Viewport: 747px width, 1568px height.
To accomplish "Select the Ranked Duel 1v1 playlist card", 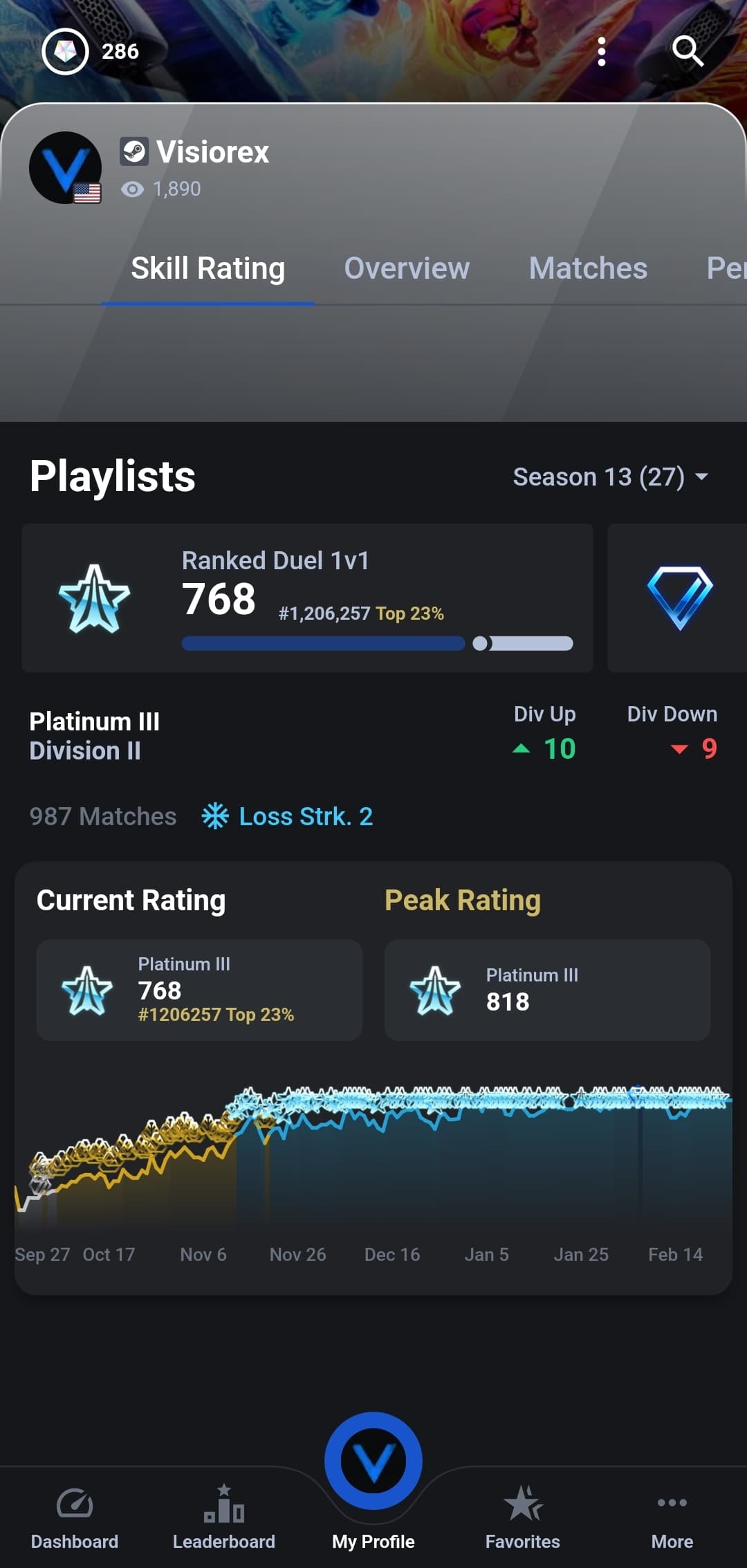I will pyautogui.click(x=307, y=598).
